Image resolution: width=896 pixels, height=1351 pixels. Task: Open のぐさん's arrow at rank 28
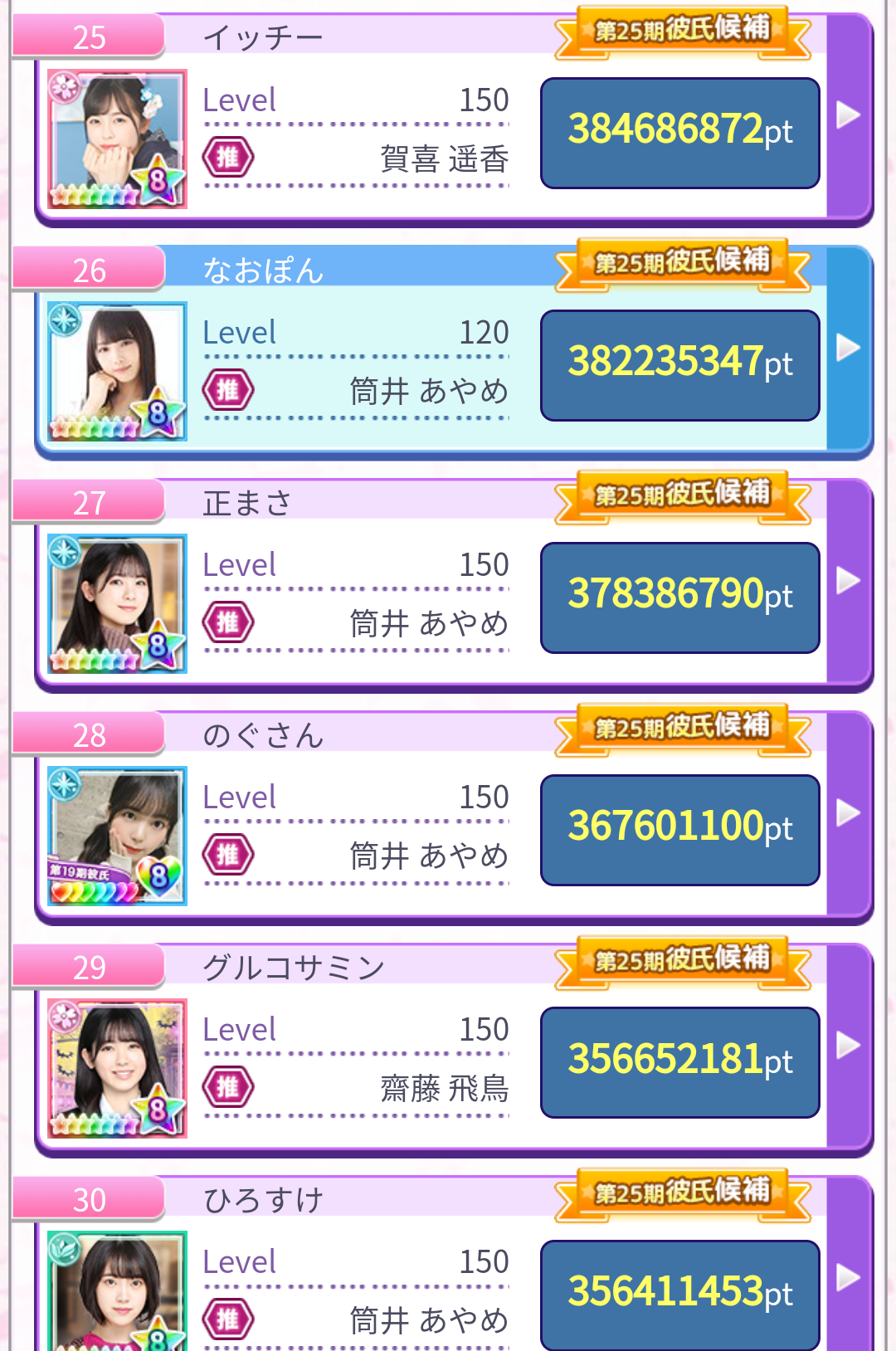(848, 812)
